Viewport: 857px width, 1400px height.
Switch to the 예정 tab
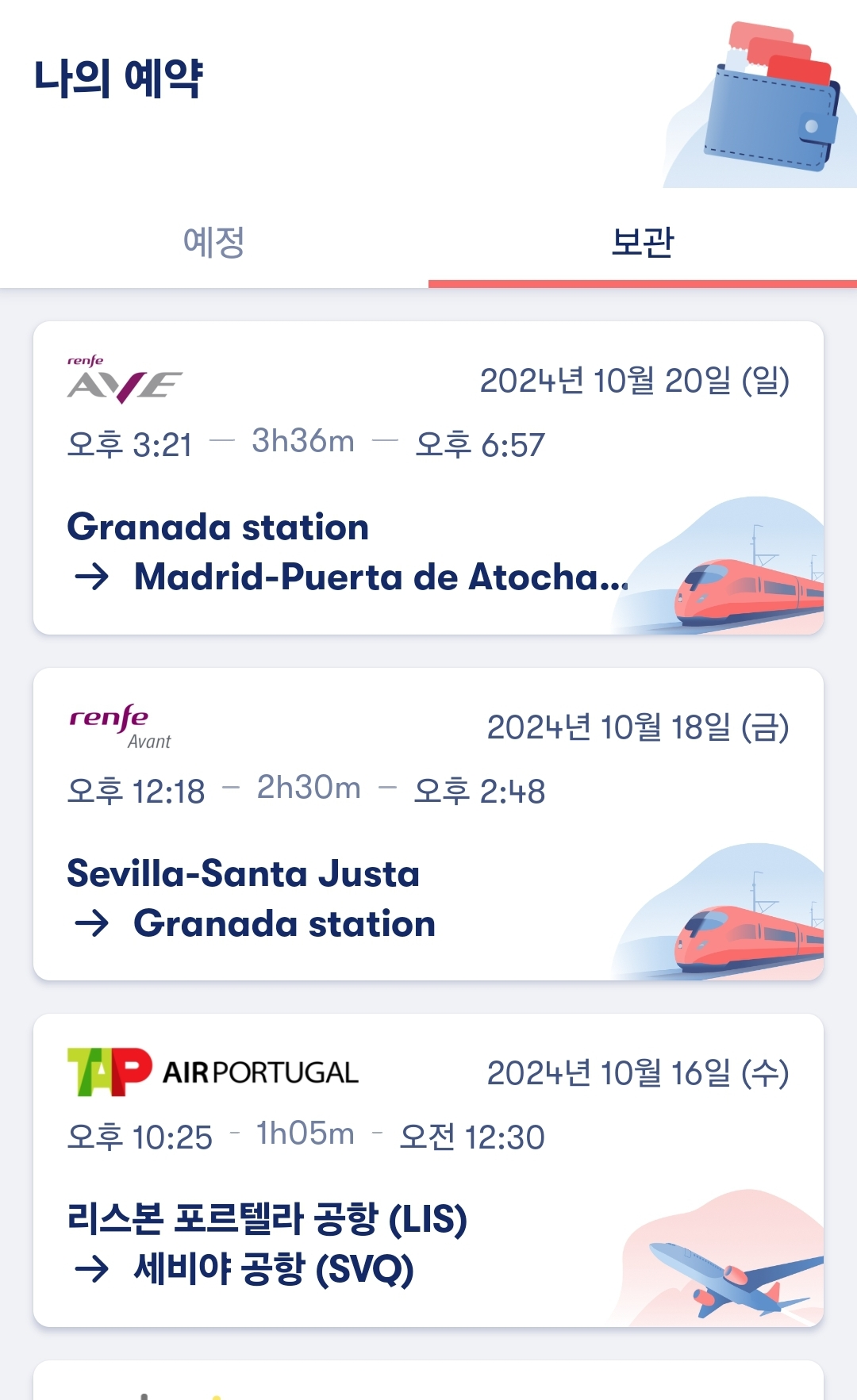click(x=213, y=243)
